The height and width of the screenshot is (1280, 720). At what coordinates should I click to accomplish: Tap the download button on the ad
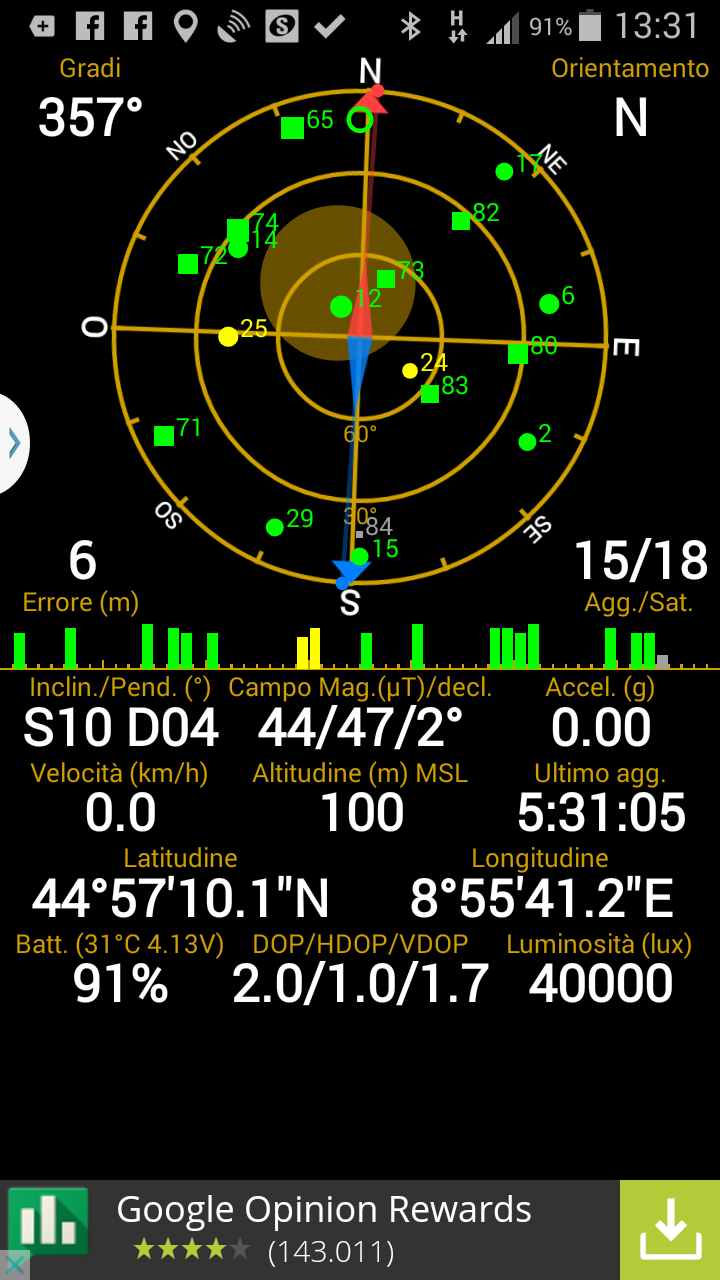point(670,1230)
